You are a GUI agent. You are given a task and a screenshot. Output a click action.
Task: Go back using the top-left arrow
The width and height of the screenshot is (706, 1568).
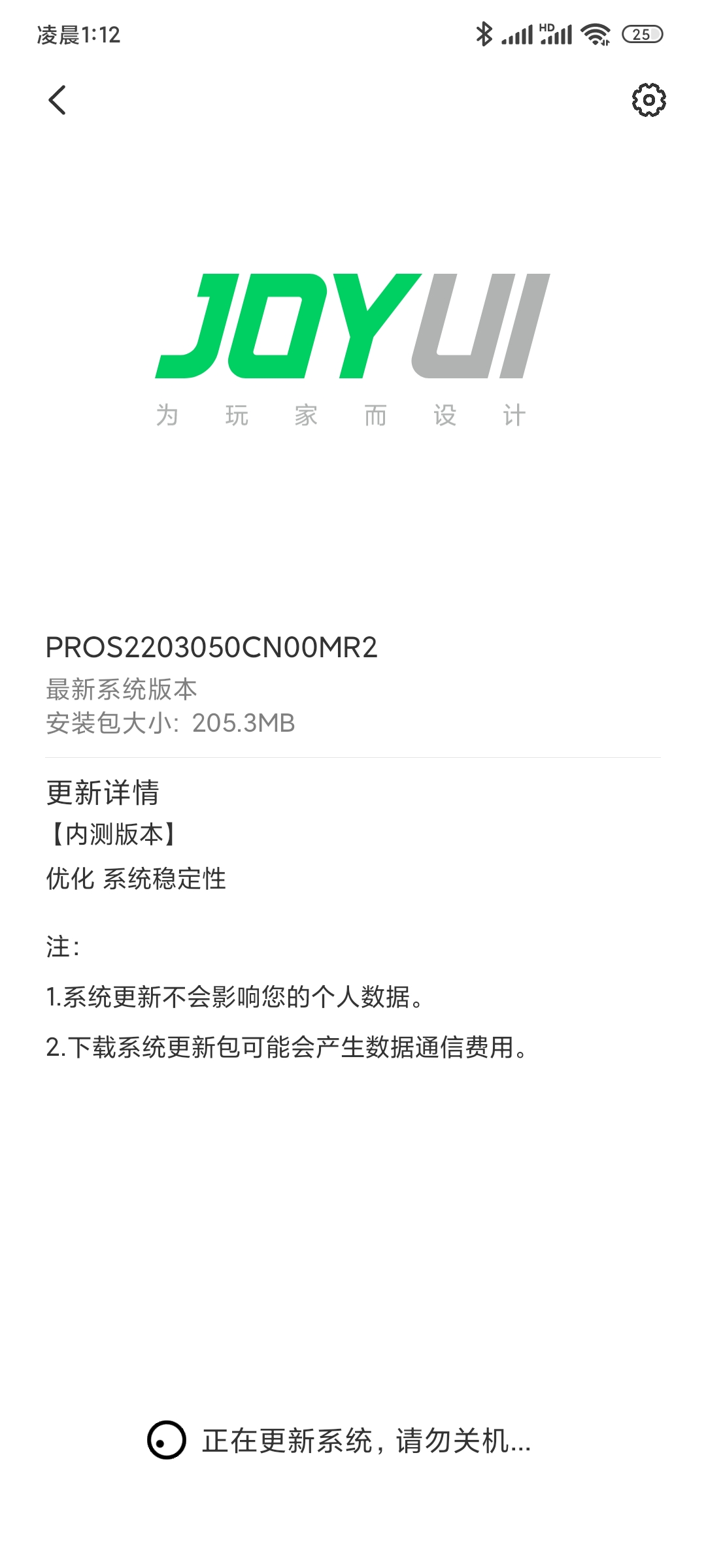[58, 100]
